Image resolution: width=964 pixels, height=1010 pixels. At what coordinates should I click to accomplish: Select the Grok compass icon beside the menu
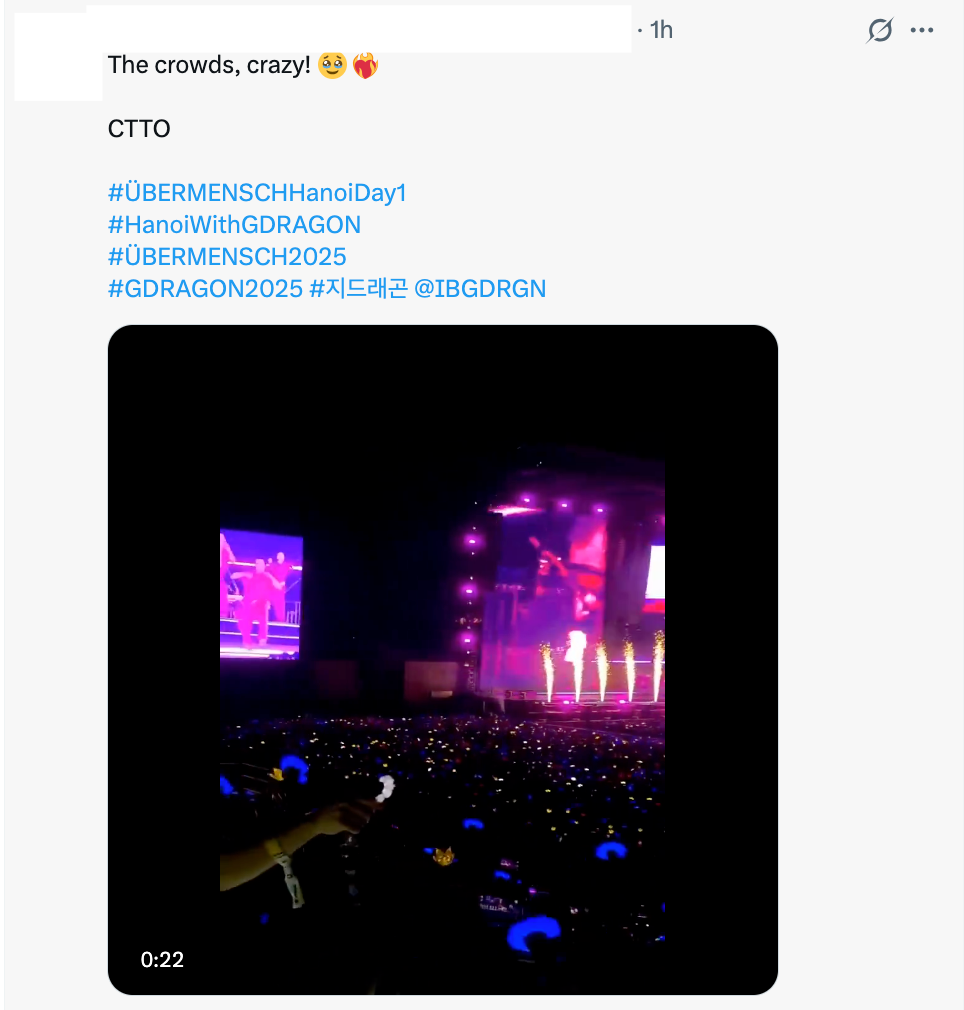click(x=878, y=30)
